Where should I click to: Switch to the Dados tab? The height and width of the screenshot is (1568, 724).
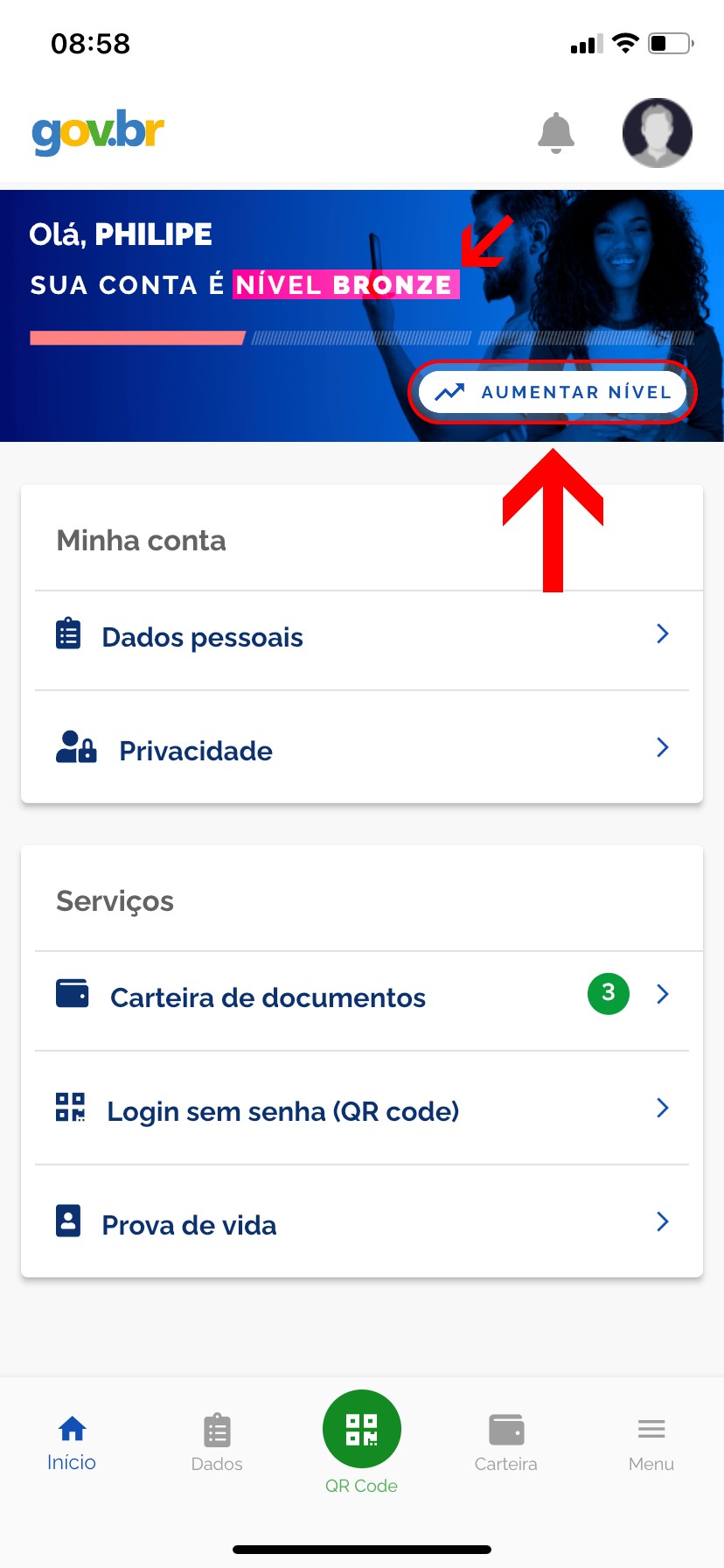tap(217, 1444)
